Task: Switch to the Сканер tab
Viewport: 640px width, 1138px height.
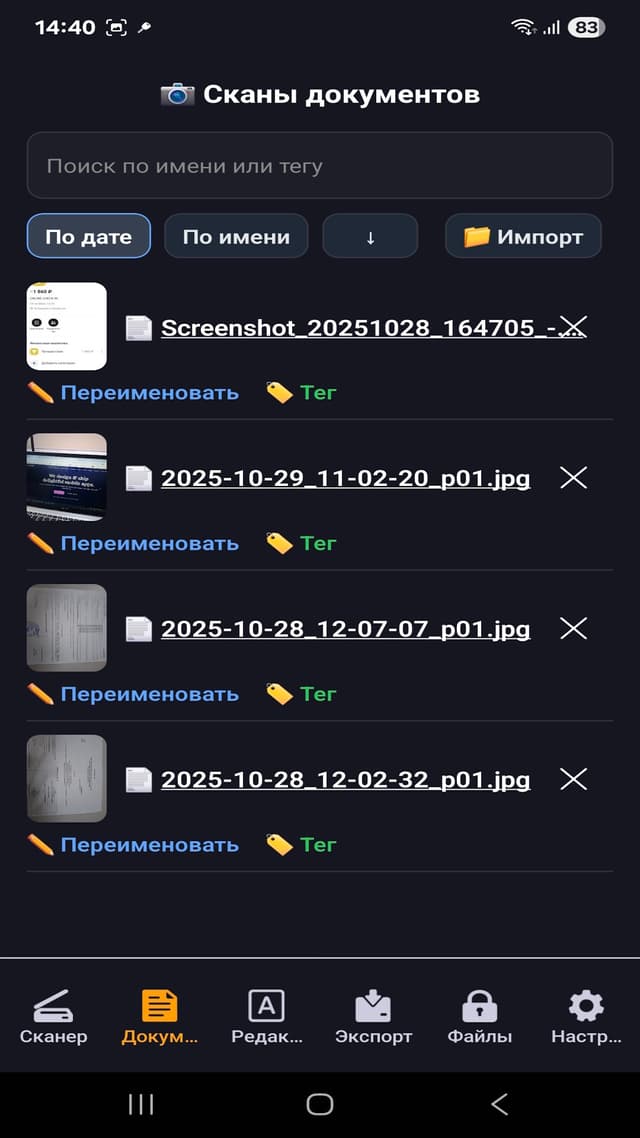Action: click(x=53, y=1017)
